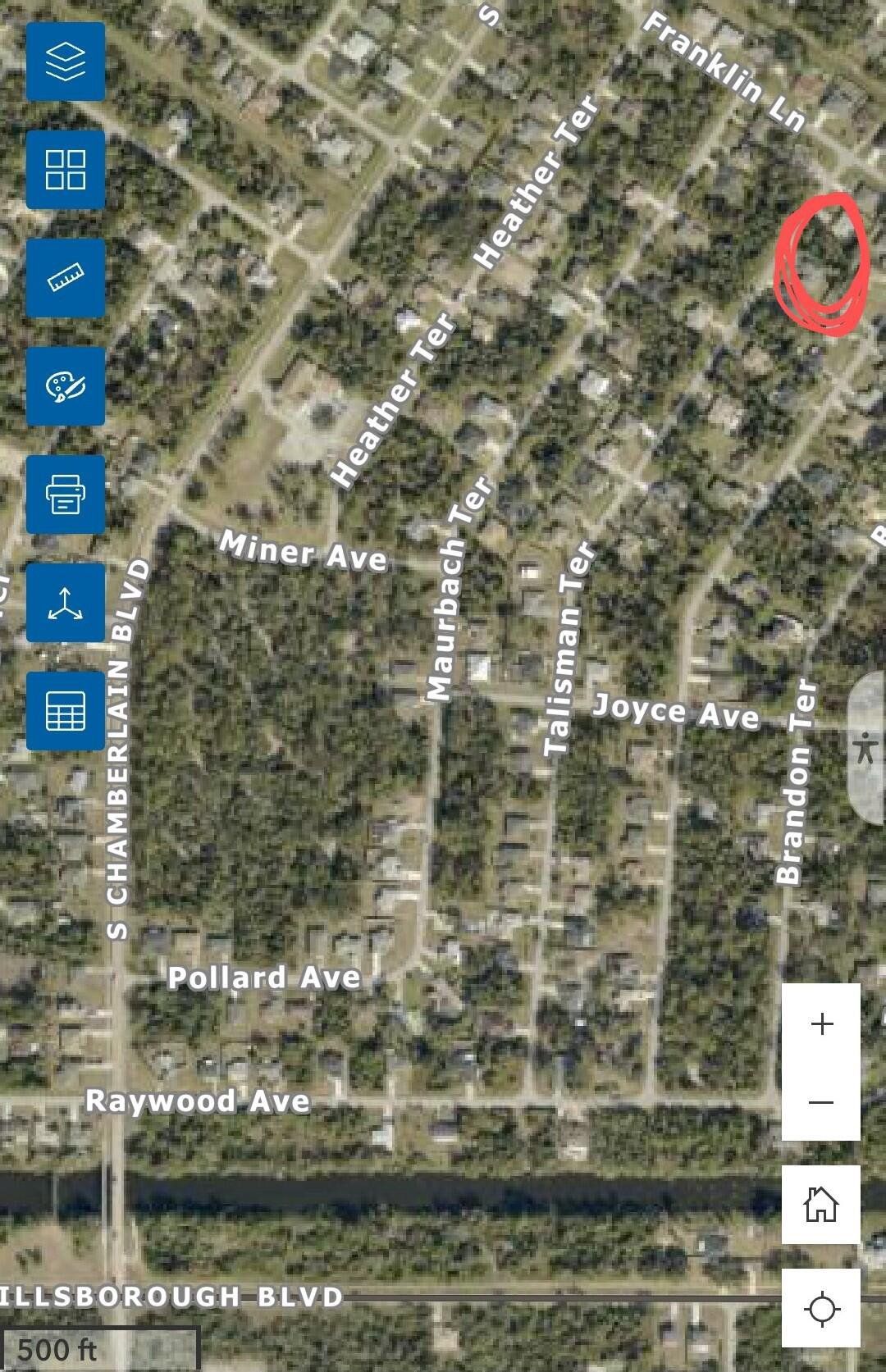This screenshot has width=886, height=1372.
Task: Return to the default home extent
Action: 821,1204
